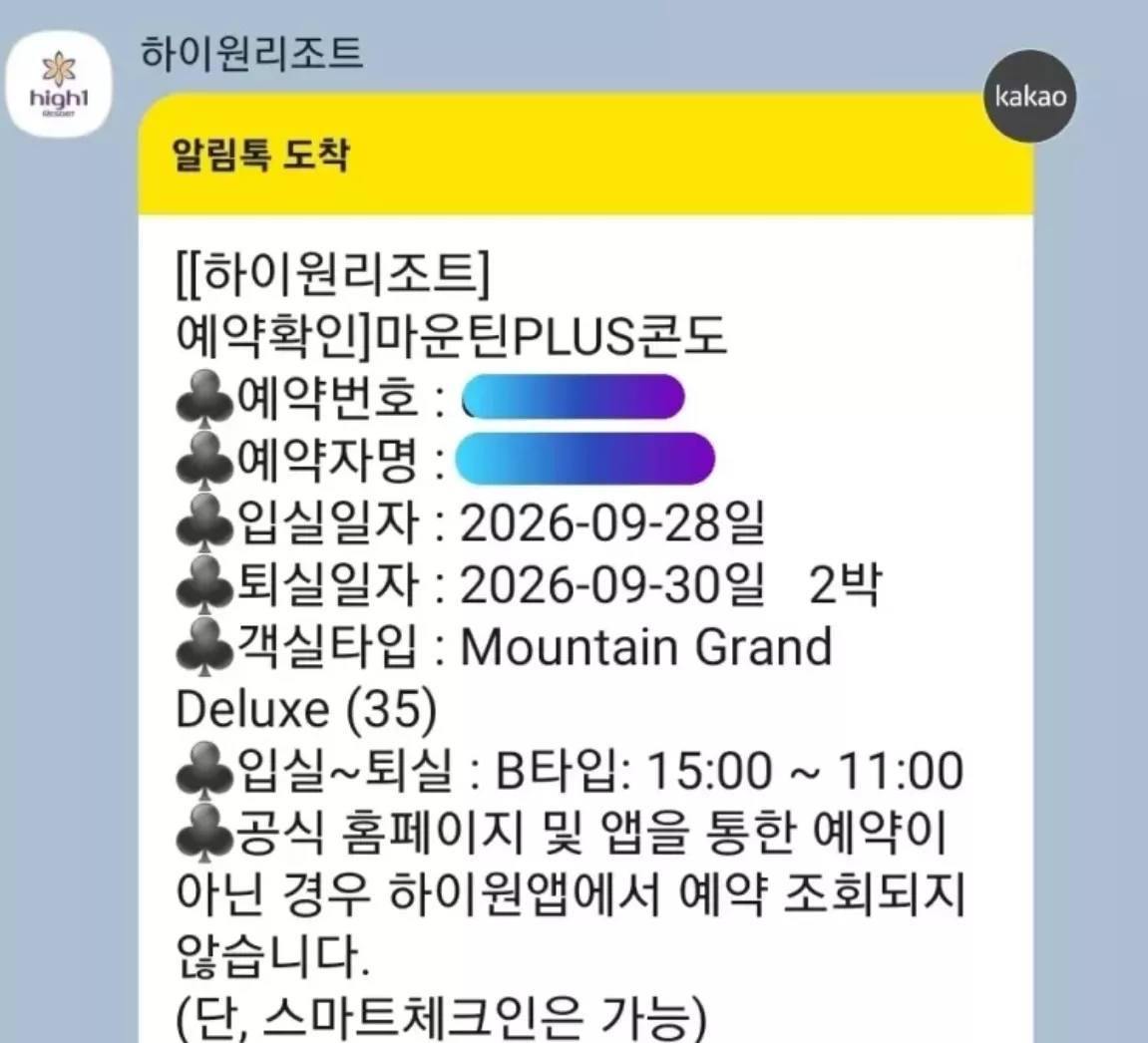Open the 하이원리조트 sender profile picture

pyautogui.click(x=59, y=84)
